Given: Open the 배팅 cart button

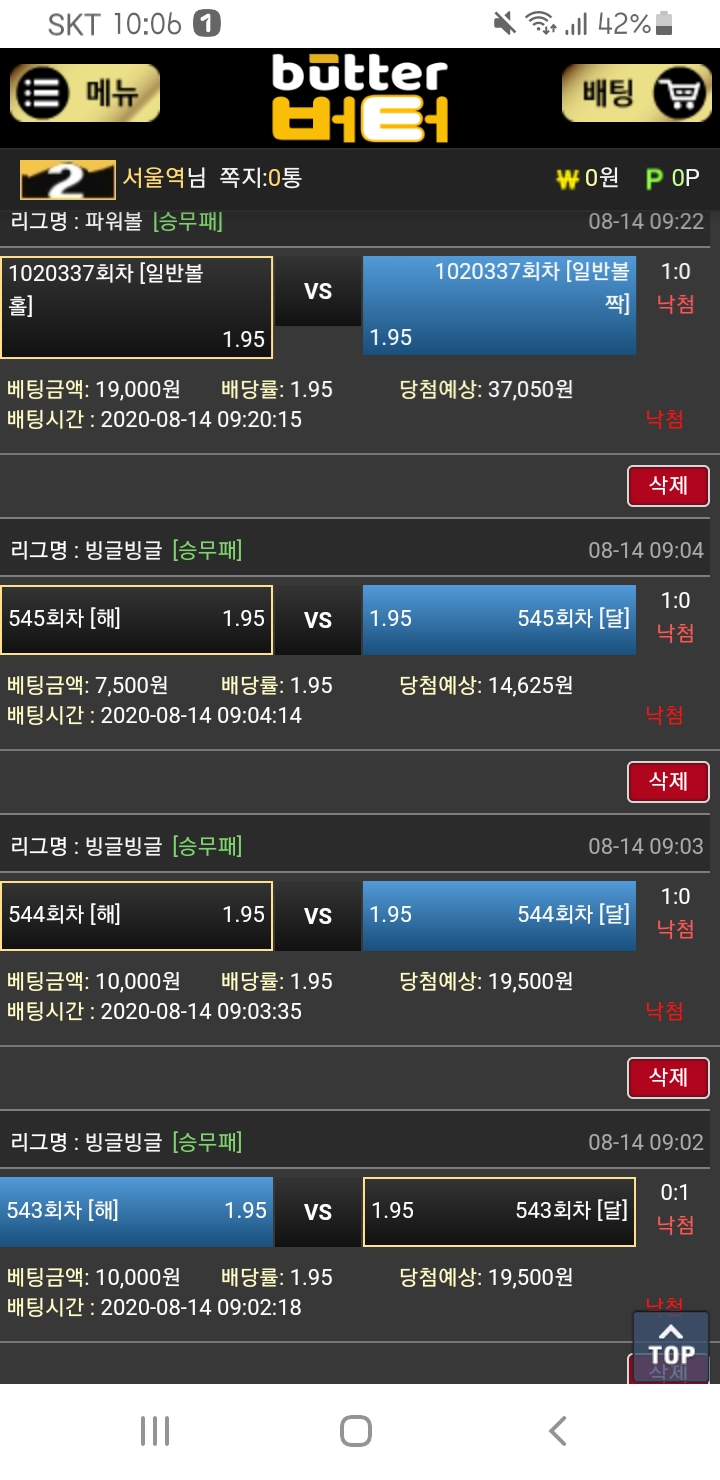Looking at the screenshot, I should pos(636,94).
